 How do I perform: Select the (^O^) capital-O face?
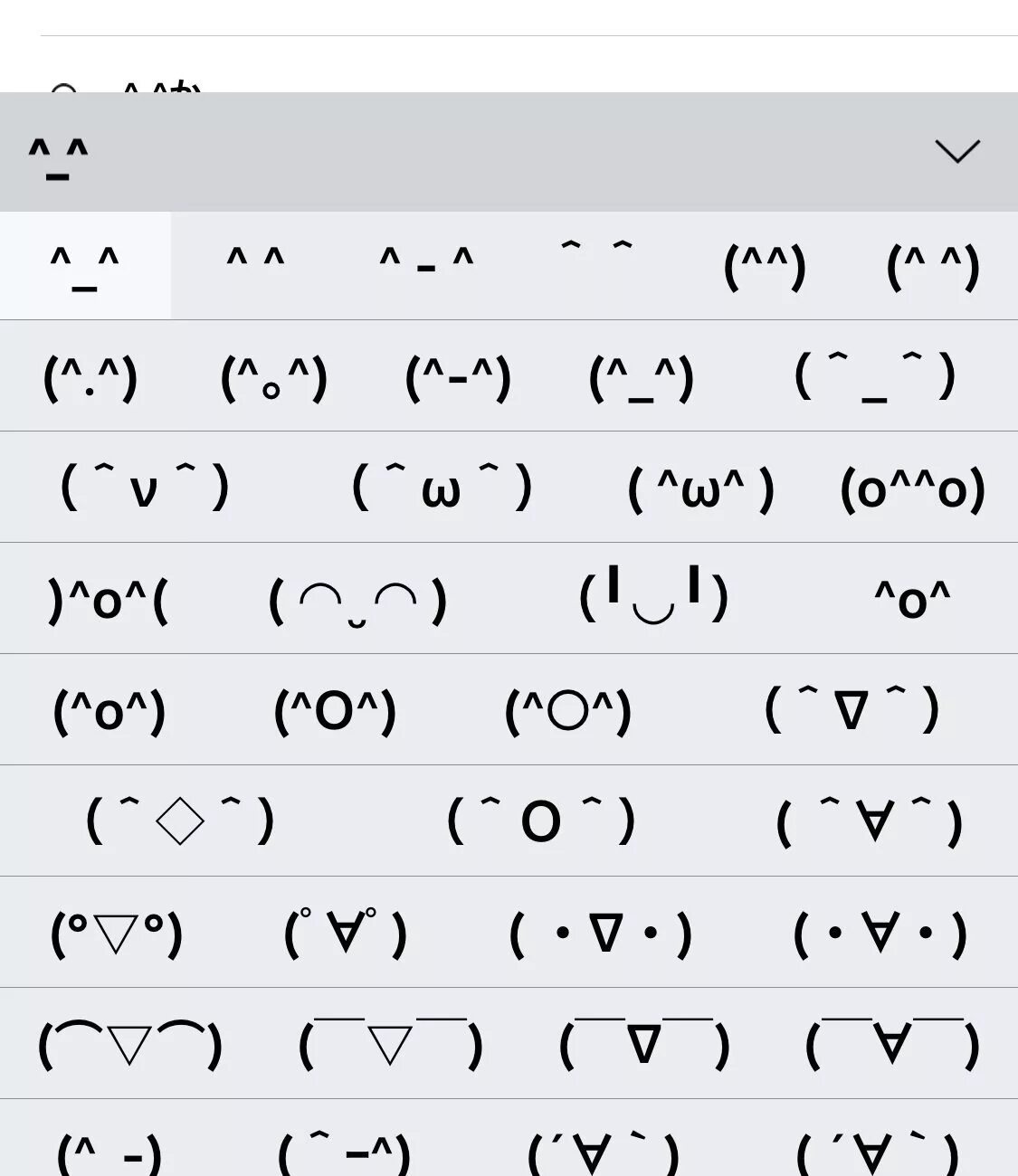pyautogui.click(x=335, y=711)
